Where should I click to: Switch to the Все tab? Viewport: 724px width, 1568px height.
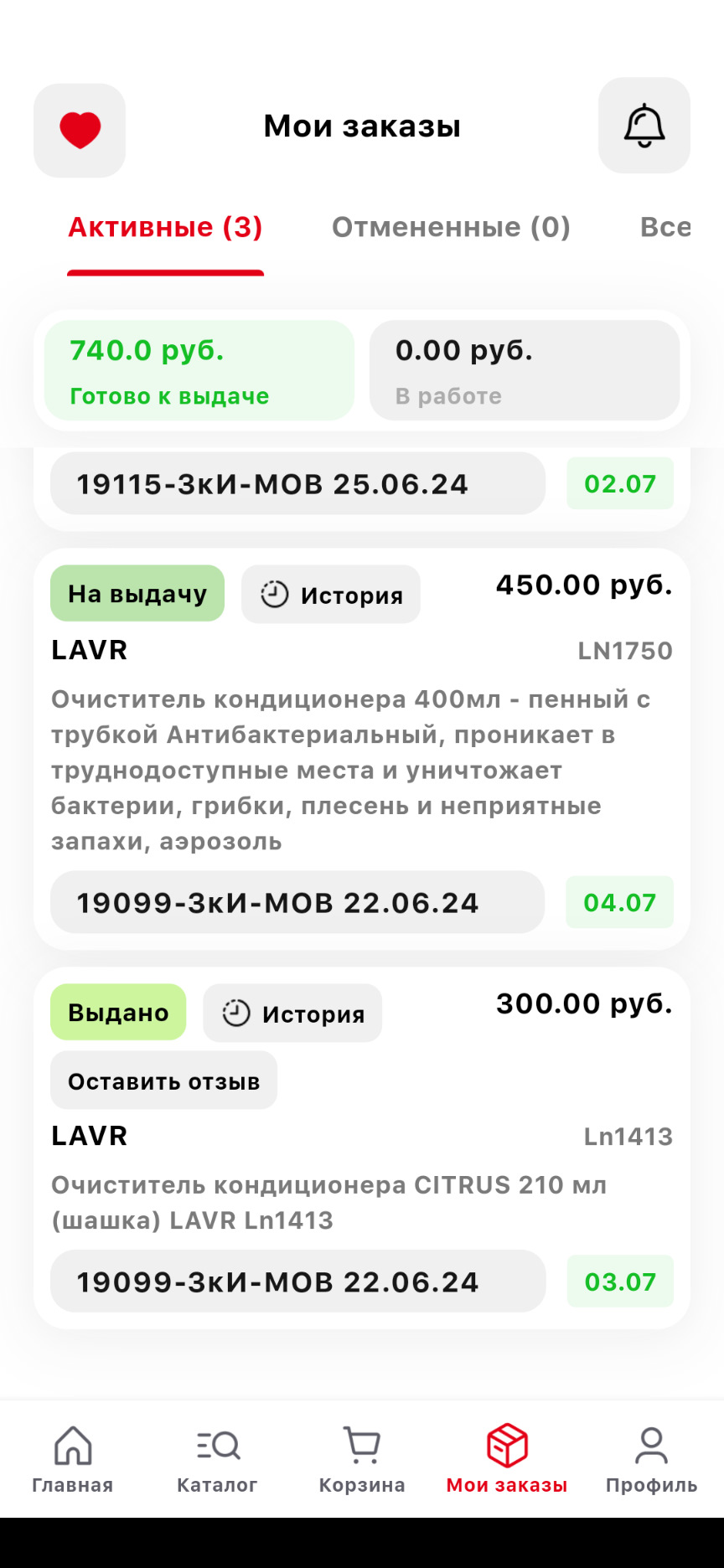[665, 227]
